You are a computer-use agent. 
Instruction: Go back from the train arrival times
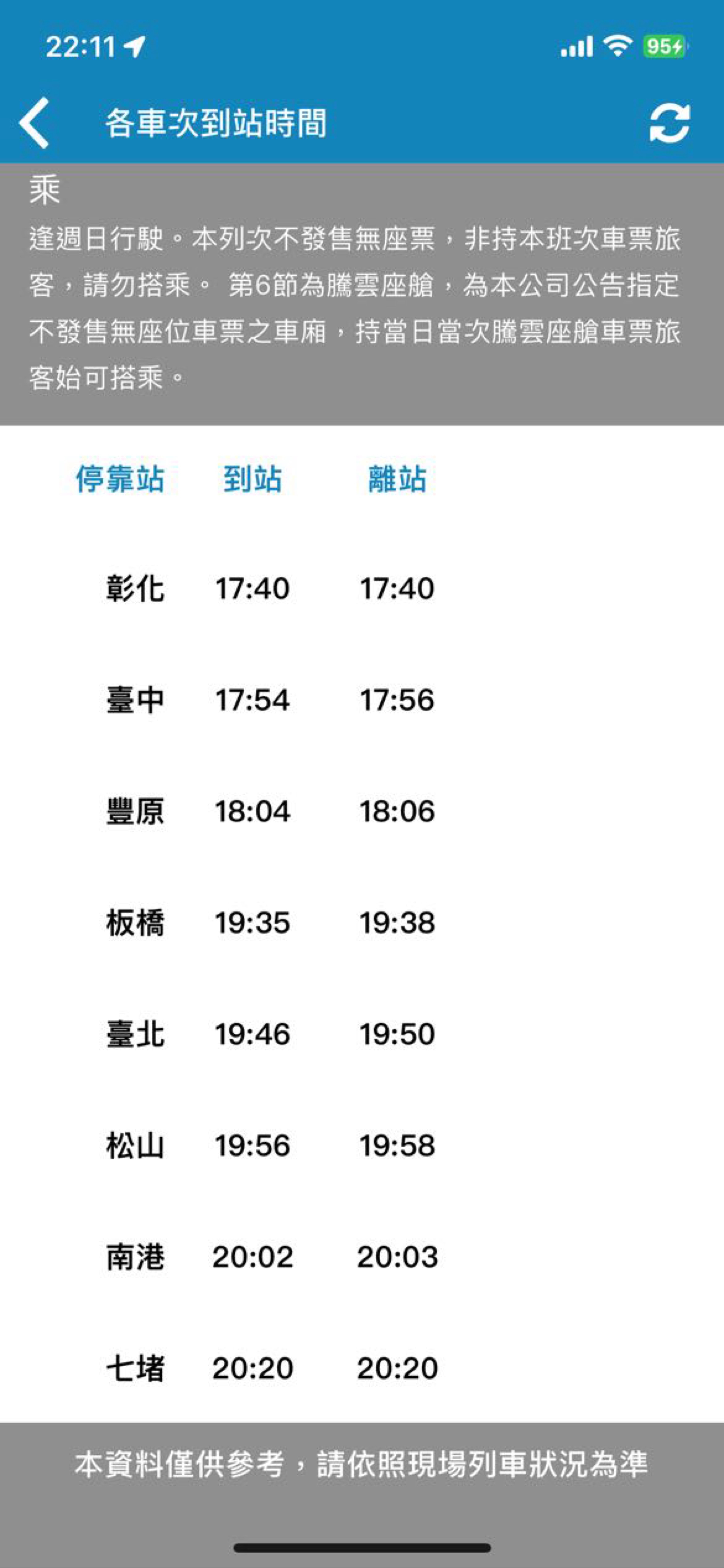pos(35,123)
